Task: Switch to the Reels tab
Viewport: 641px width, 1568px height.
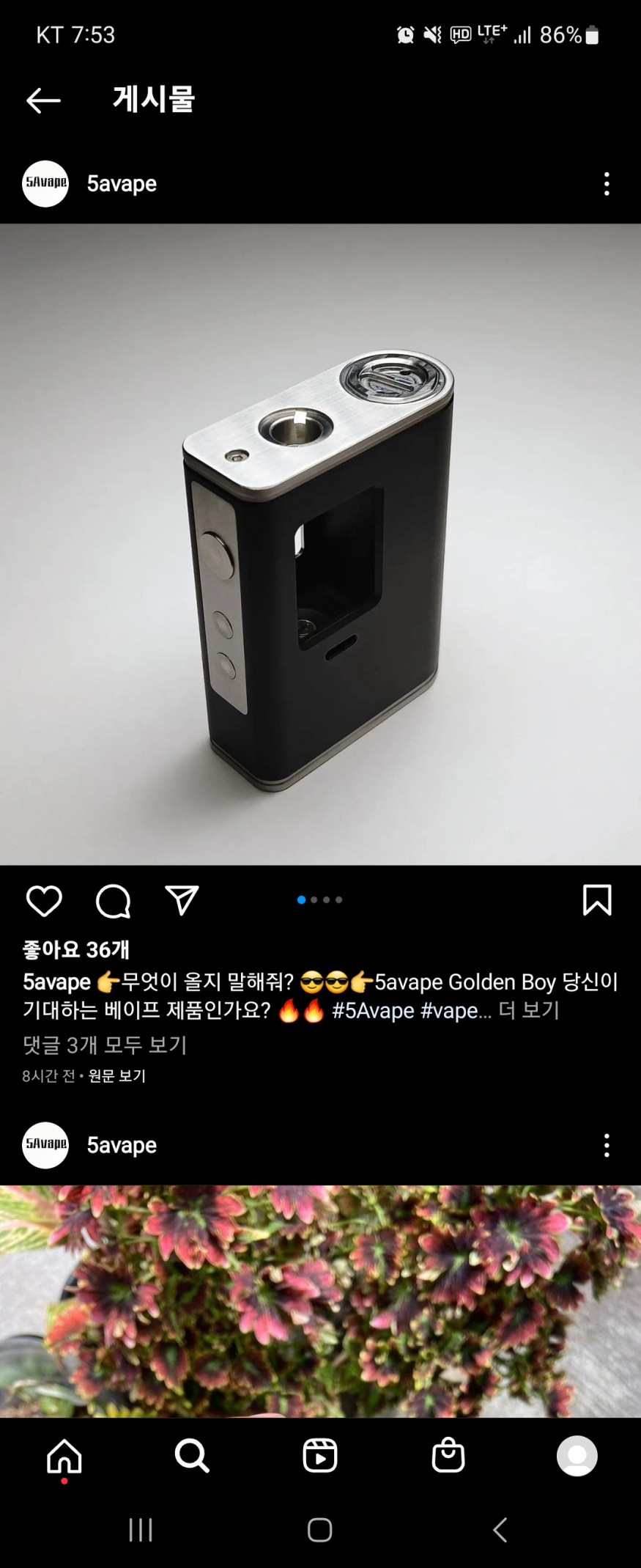Action: point(320,1456)
